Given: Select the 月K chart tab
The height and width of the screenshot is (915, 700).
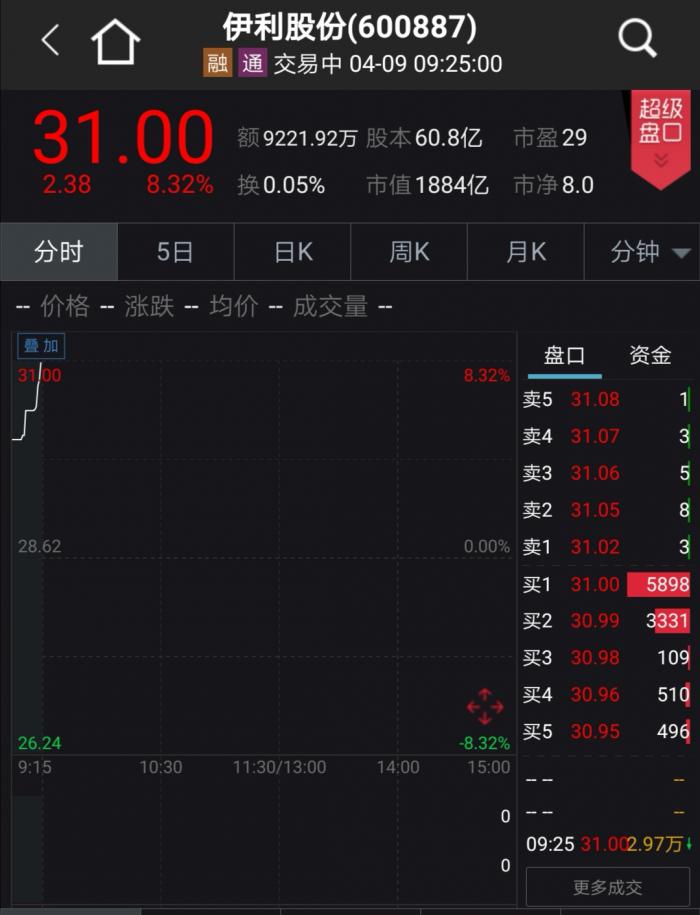Looking at the screenshot, I should (x=526, y=252).
